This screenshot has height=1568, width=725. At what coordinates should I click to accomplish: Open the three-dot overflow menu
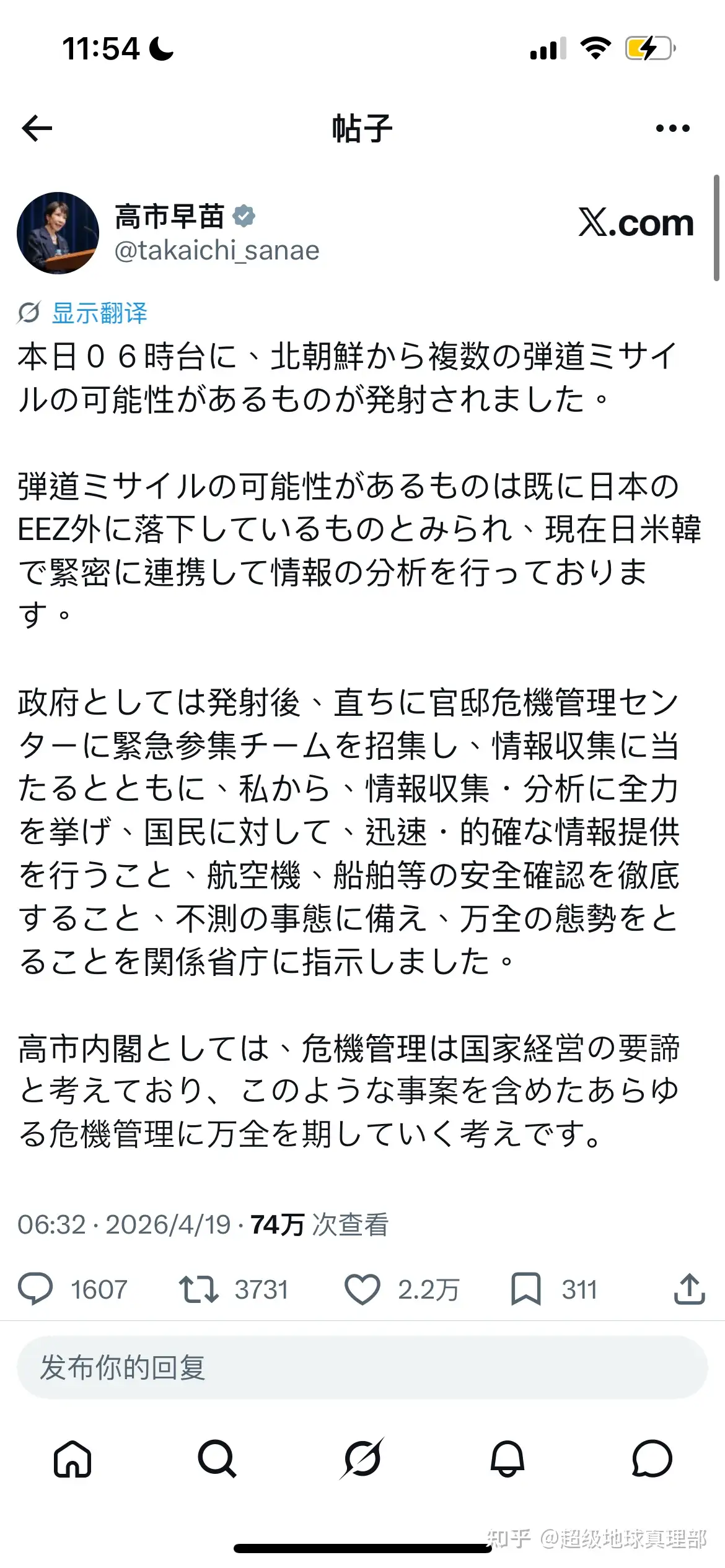(x=672, y=129)
